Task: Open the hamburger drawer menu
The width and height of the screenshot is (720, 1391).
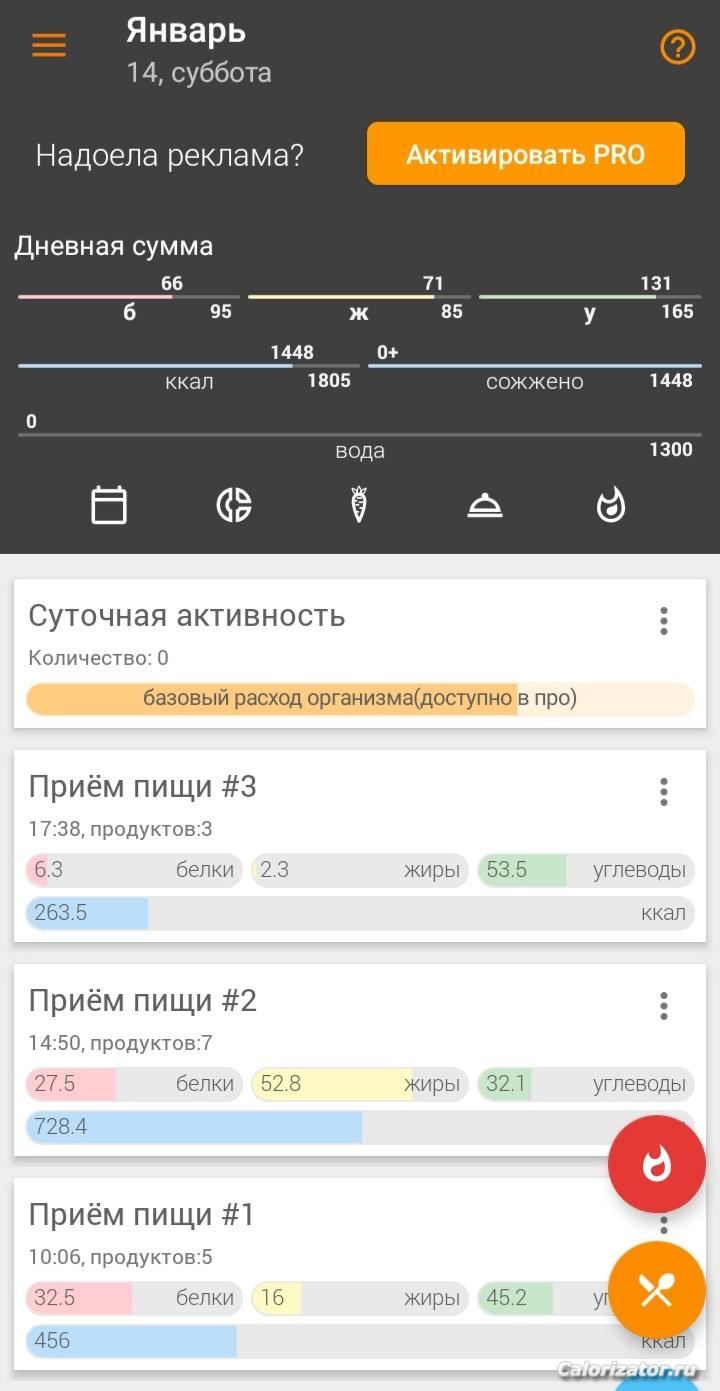Action: click(x=49, y=45)
